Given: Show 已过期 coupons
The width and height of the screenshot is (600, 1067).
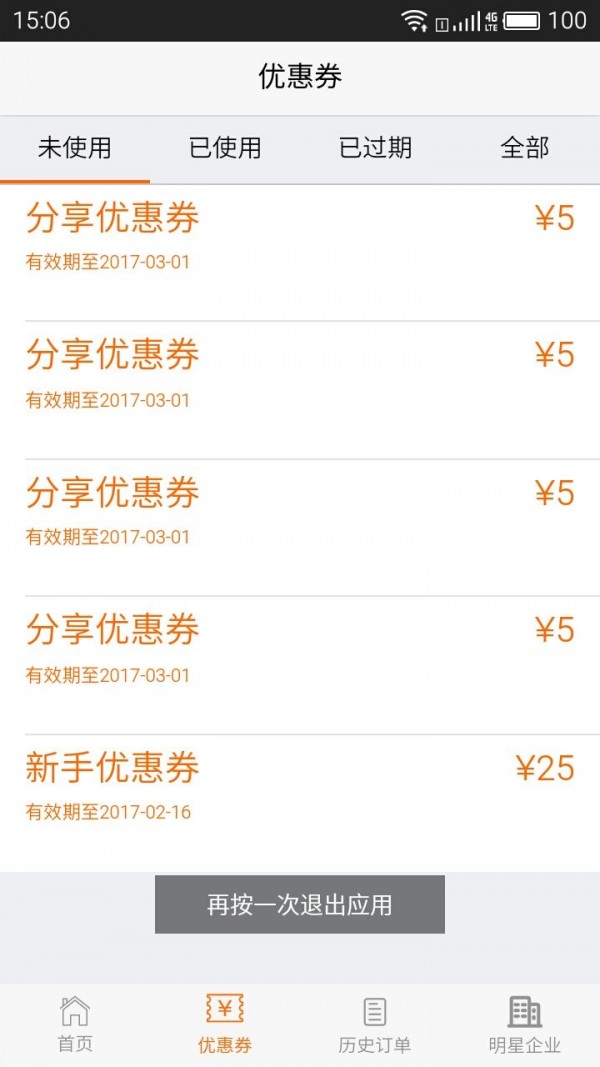Looking at the screenshot, I should [x=375, y=148].
